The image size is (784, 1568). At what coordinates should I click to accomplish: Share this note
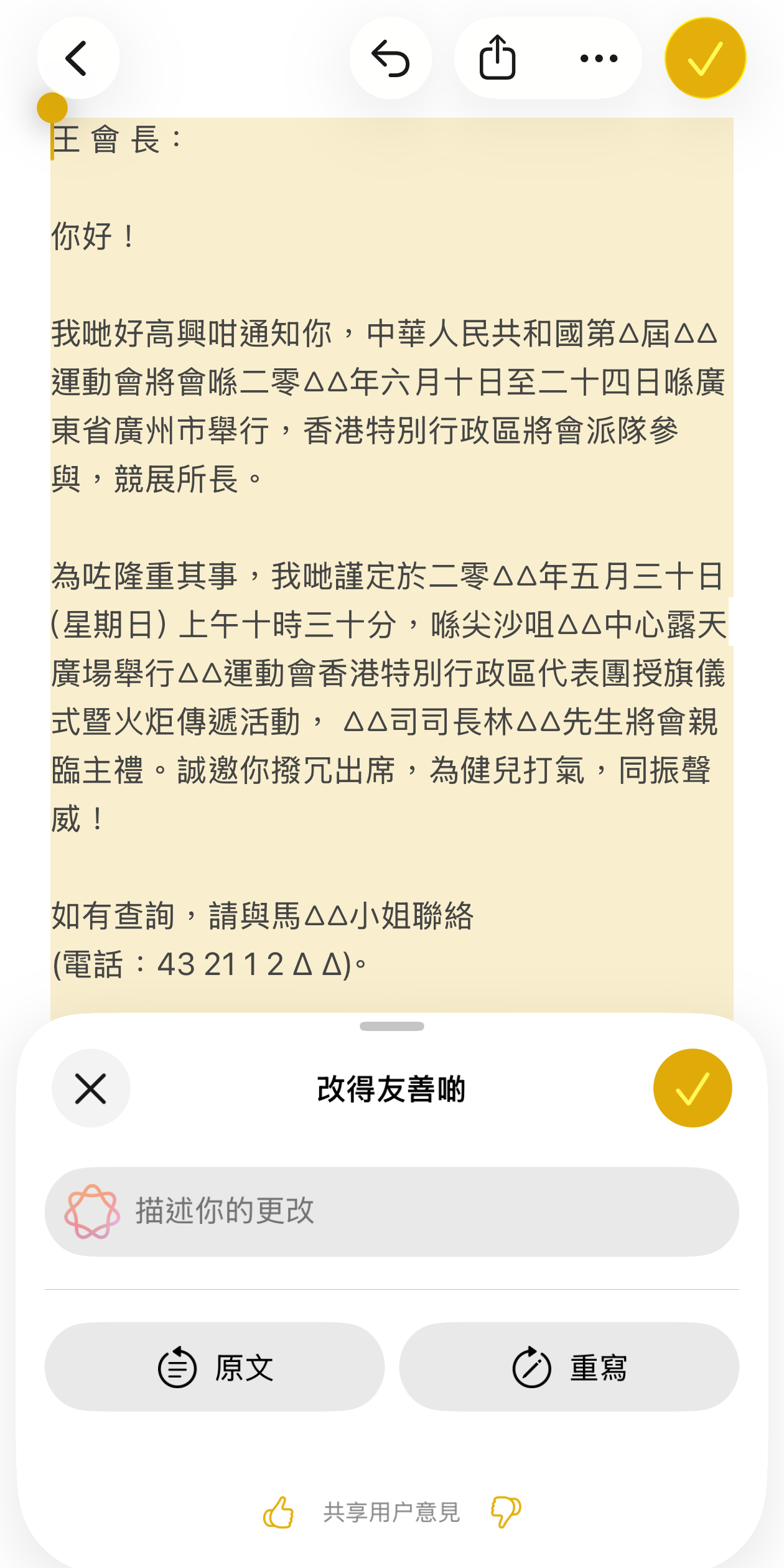[498, 58]
